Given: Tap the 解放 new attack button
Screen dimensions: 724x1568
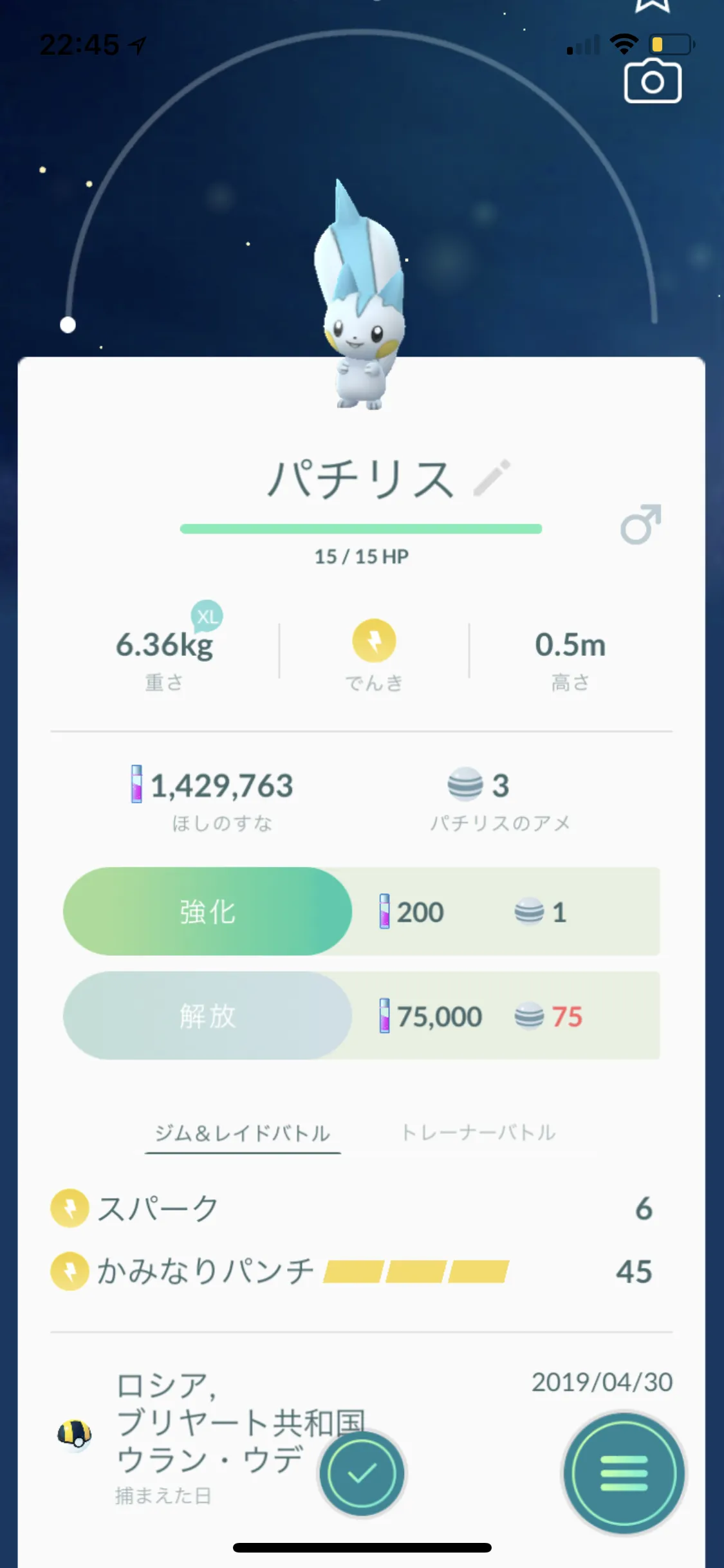Looking at the screenshot, I should (x=207, y=1016).
